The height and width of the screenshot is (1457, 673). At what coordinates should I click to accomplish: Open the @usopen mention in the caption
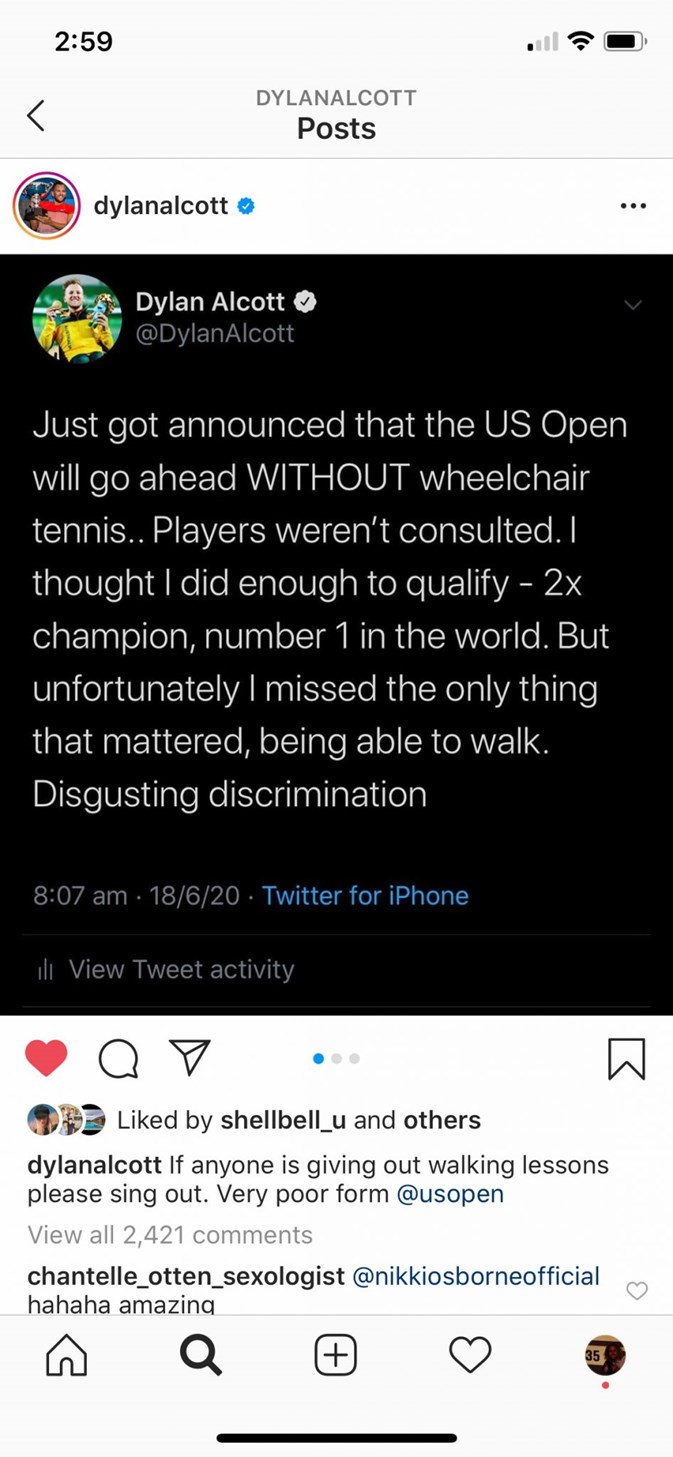(x=450, y=1194)
